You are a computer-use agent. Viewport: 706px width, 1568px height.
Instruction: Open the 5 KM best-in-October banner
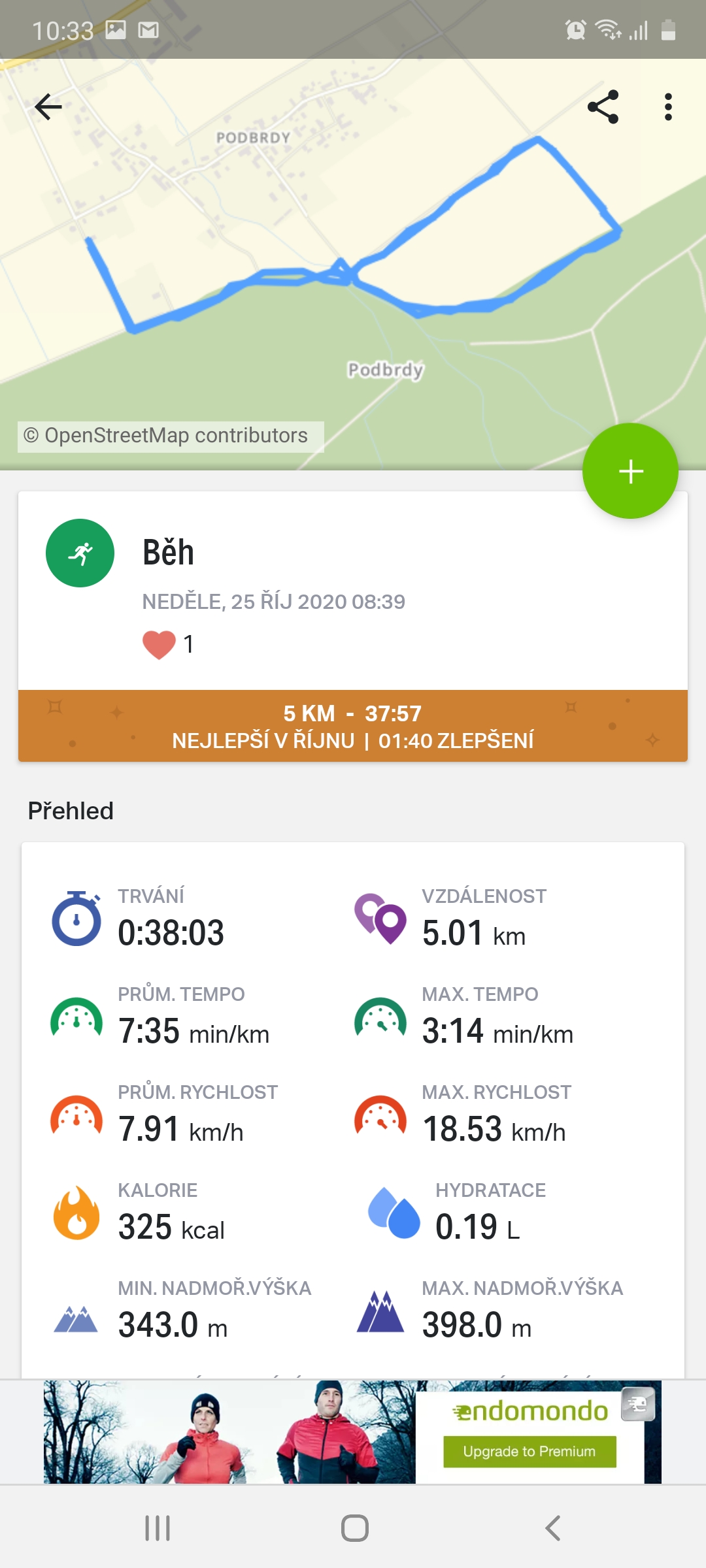tap(353, 726)
